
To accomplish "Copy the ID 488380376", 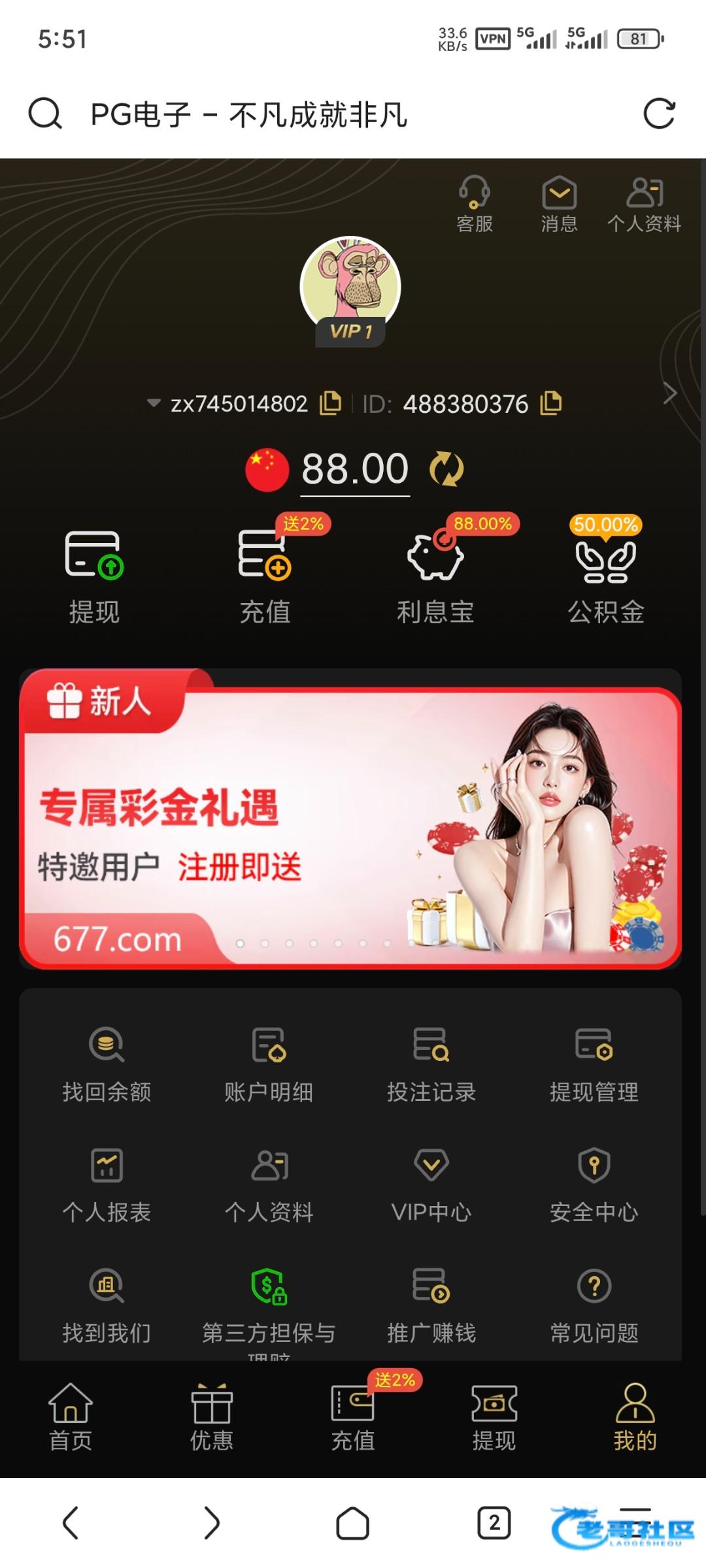I will click(x=551, y=403).
